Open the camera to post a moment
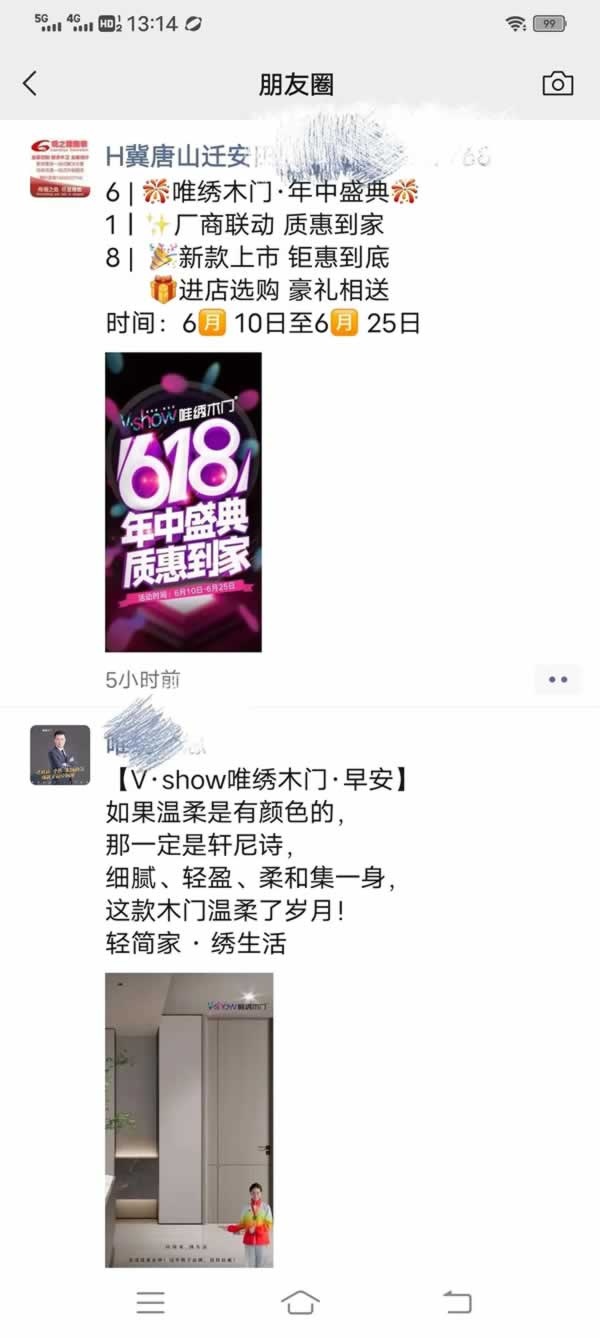 click(557, 84)
